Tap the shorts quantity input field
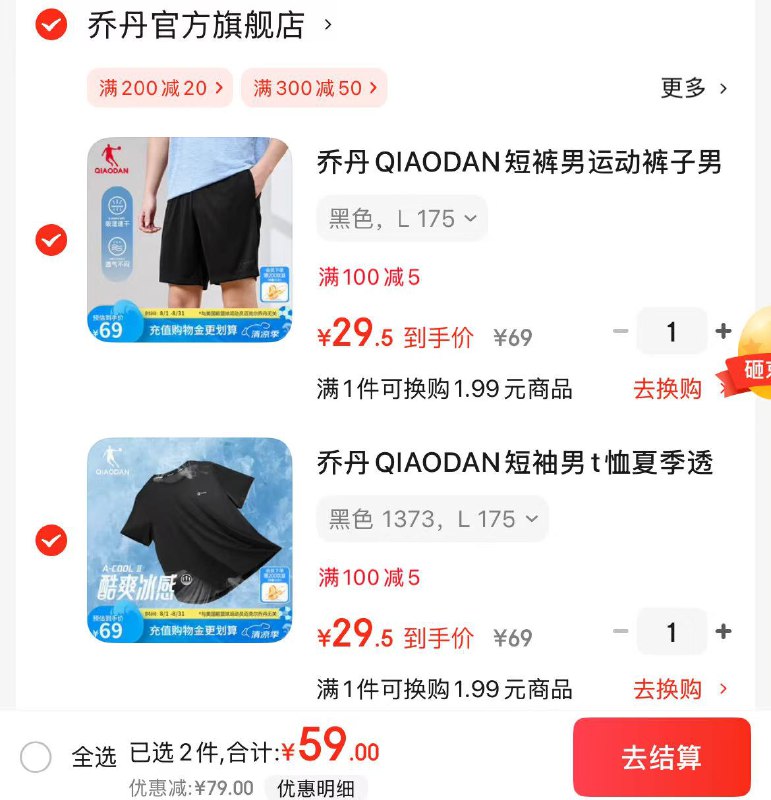771x800 pixels. coord(671,330)
